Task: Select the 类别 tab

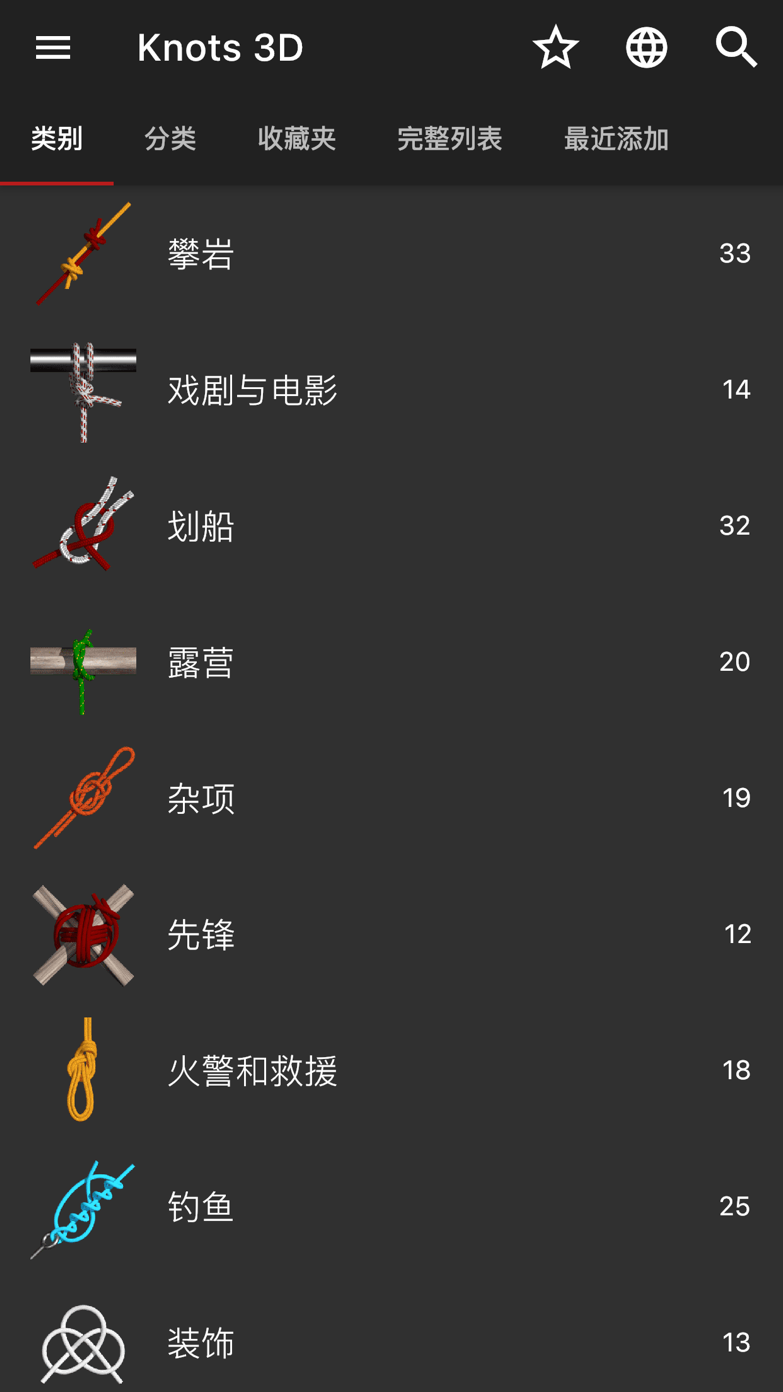Action: point(56,139)
